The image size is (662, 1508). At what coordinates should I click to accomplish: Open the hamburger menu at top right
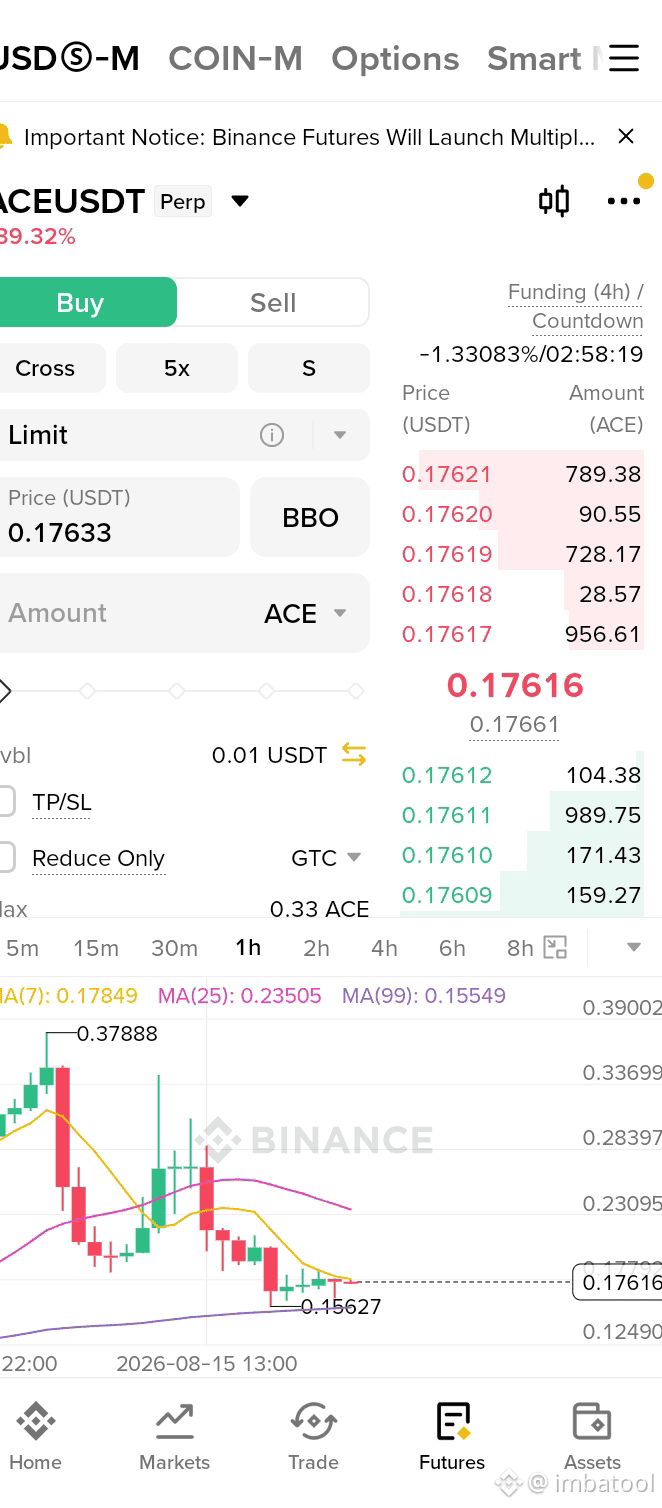[623, 58]
